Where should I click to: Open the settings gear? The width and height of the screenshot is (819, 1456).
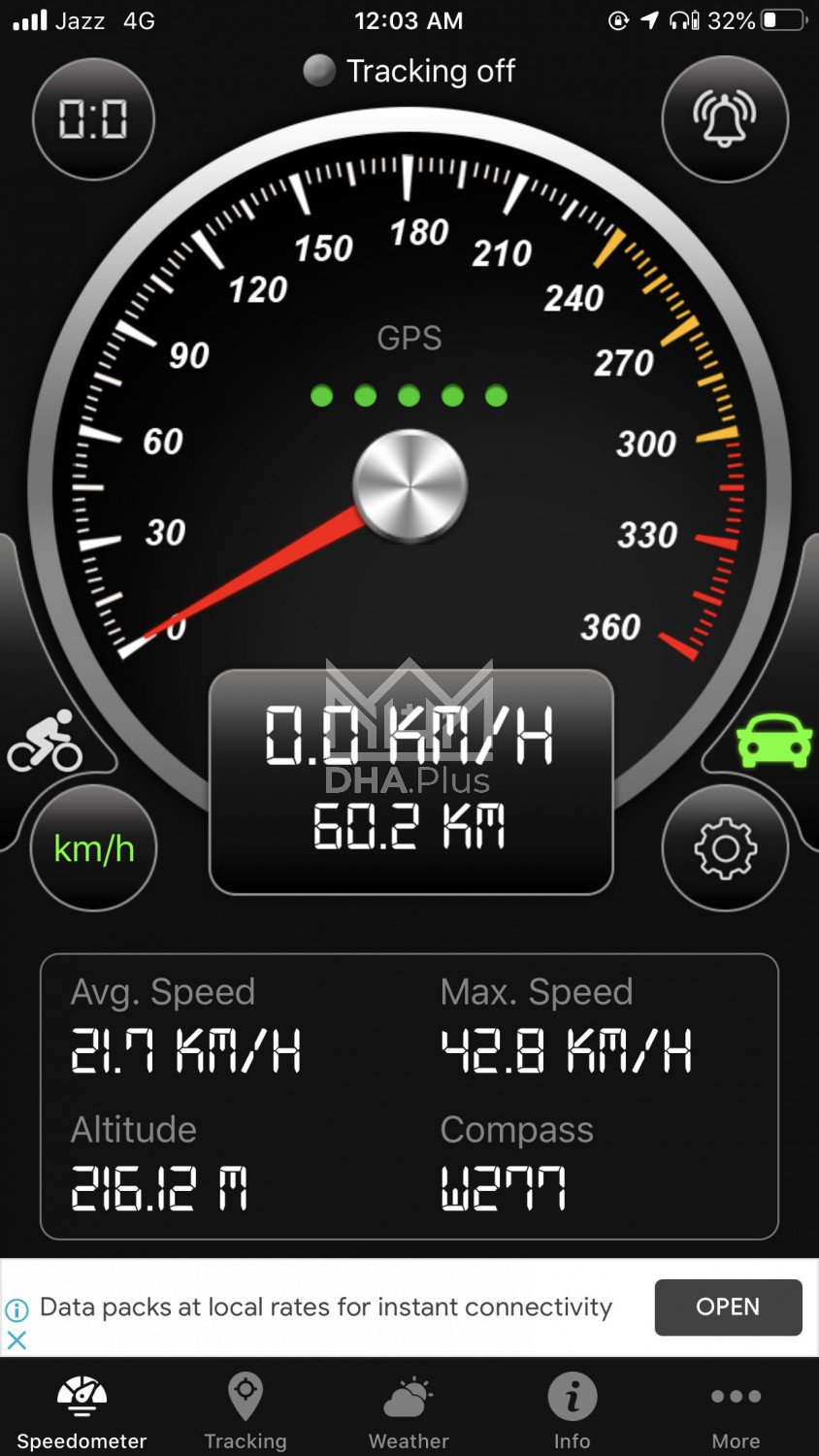[724, 848]
